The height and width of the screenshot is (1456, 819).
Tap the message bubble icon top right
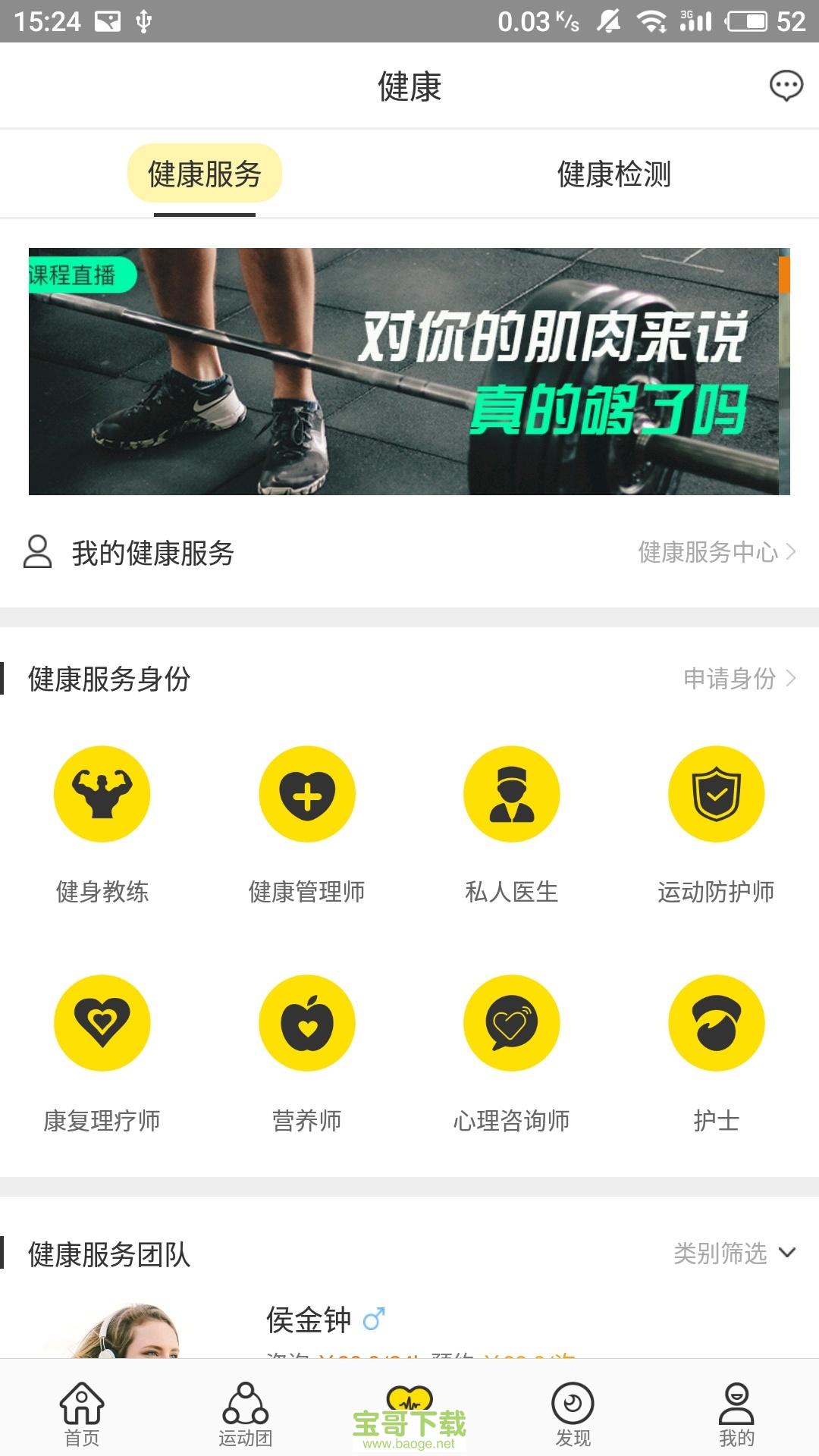[x=786, y=86]
